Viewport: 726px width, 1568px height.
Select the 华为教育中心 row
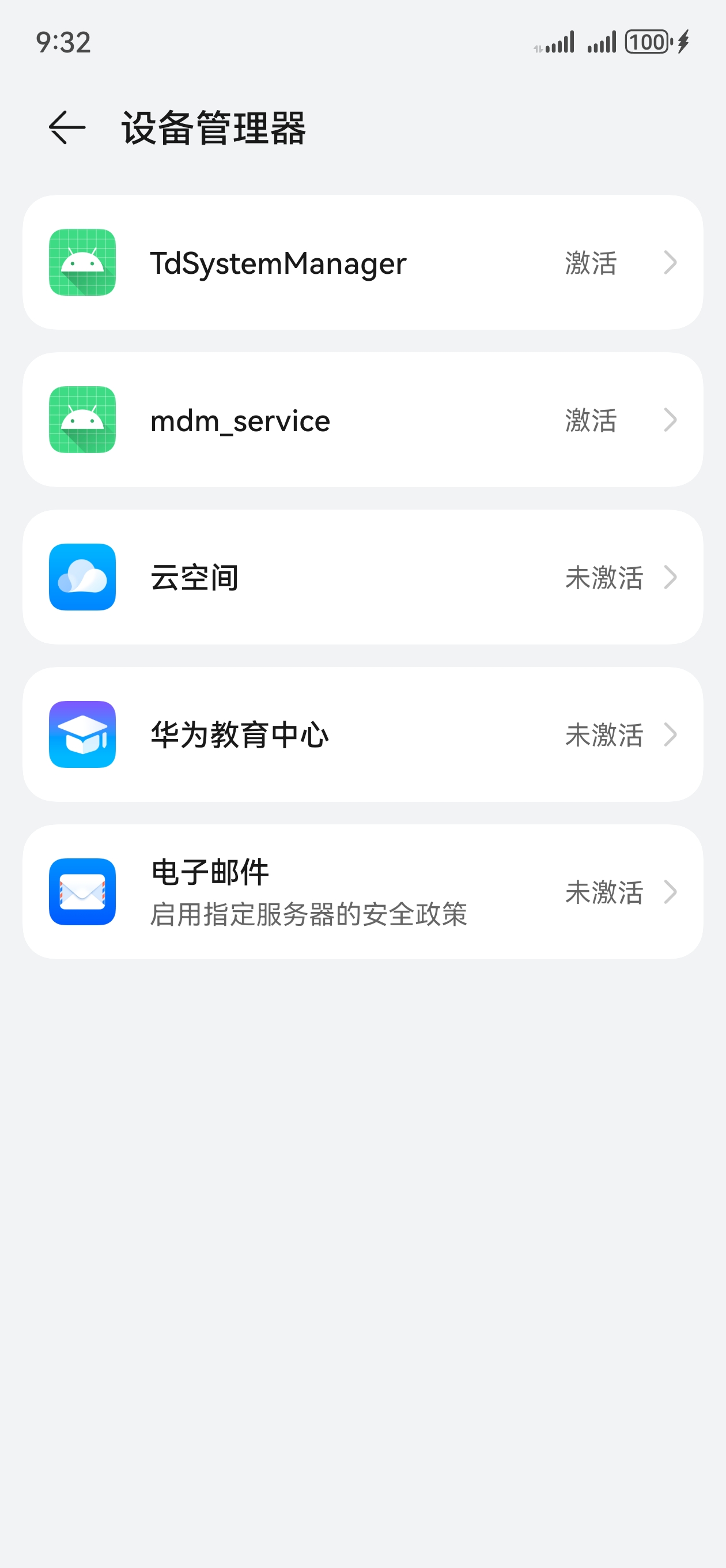362,734
